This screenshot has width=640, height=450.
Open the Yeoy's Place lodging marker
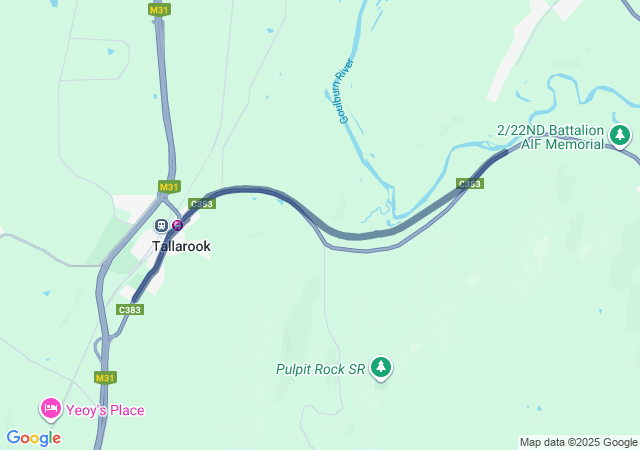click(50, 408)
